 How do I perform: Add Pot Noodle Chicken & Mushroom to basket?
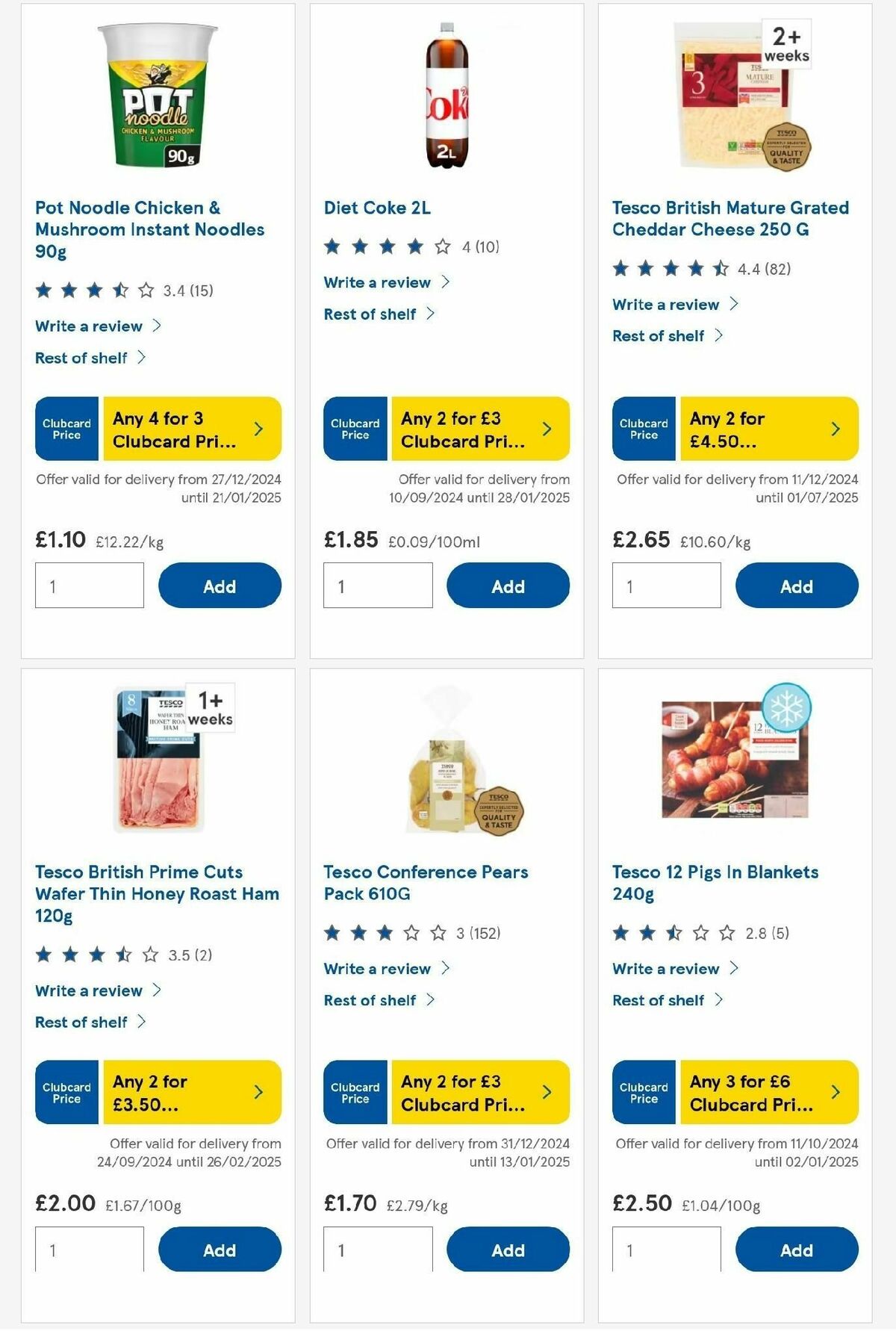coord(220,586)
